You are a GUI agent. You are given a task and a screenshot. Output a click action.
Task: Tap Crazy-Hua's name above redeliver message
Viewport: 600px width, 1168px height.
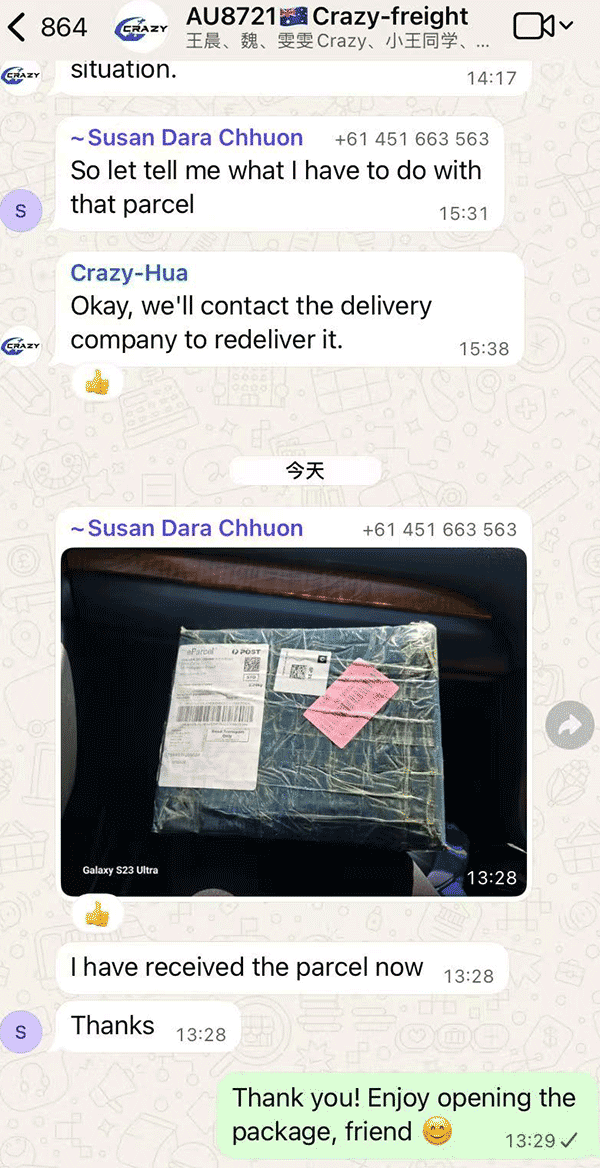point(129,273)
